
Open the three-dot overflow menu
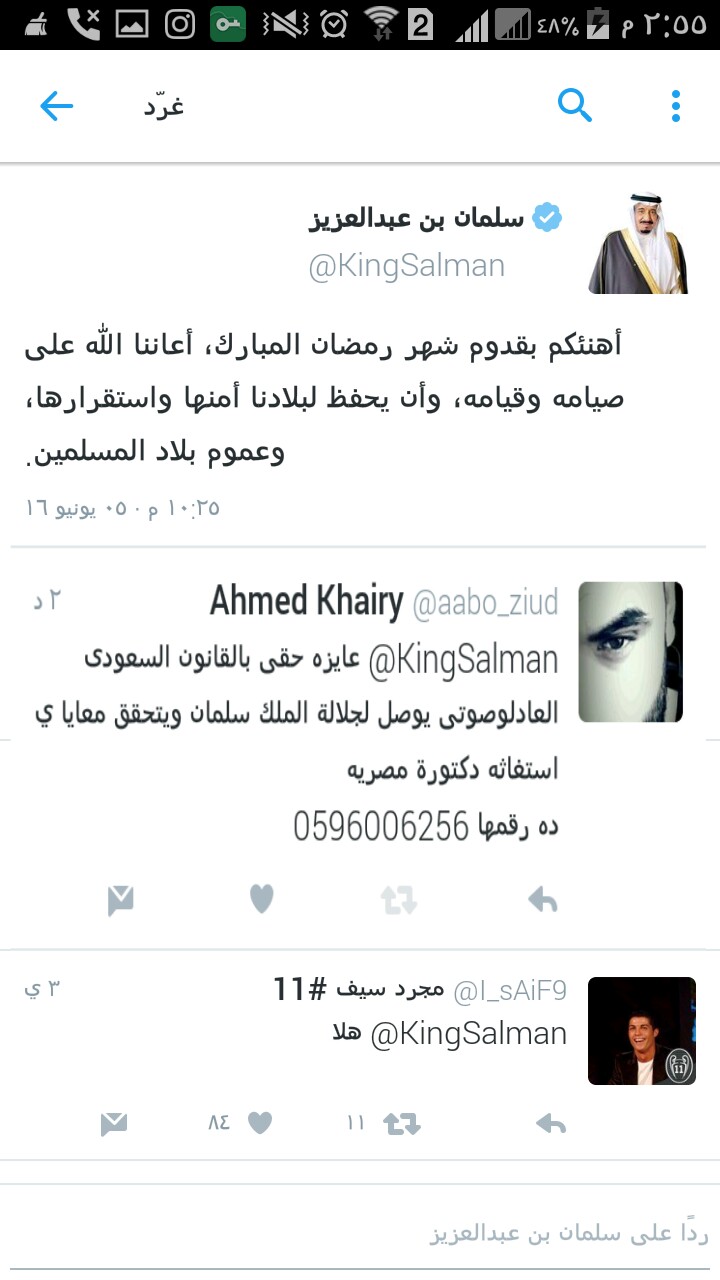pyautogui.click(x=676, y=106)
